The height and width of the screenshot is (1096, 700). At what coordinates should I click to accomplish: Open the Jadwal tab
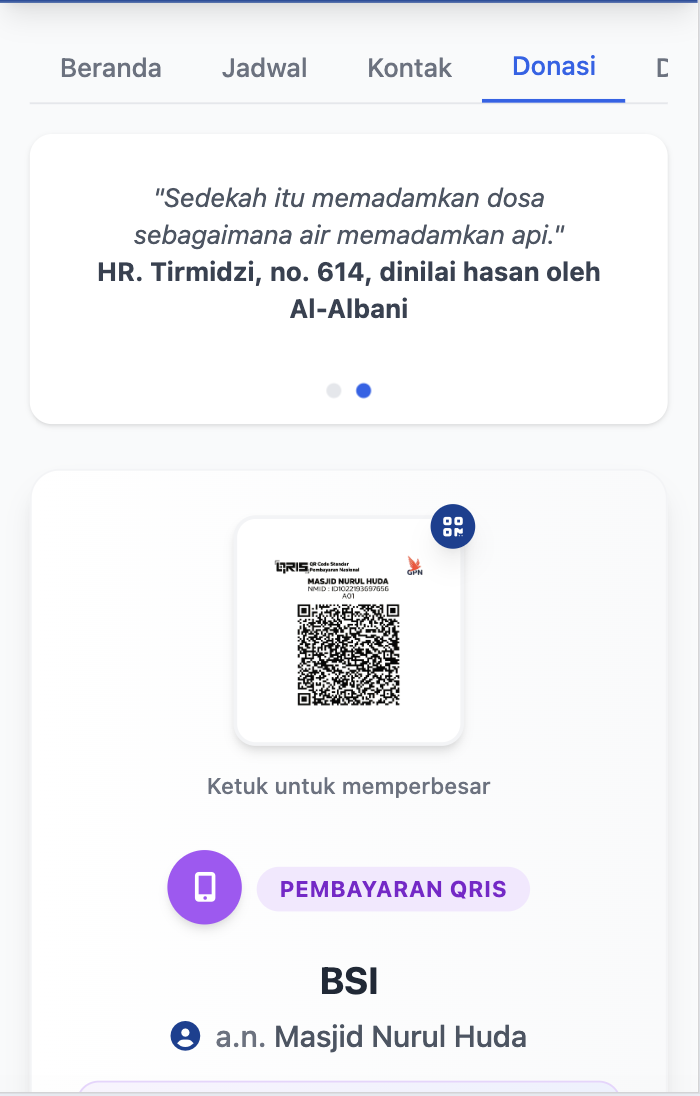[x=265, y=68]
